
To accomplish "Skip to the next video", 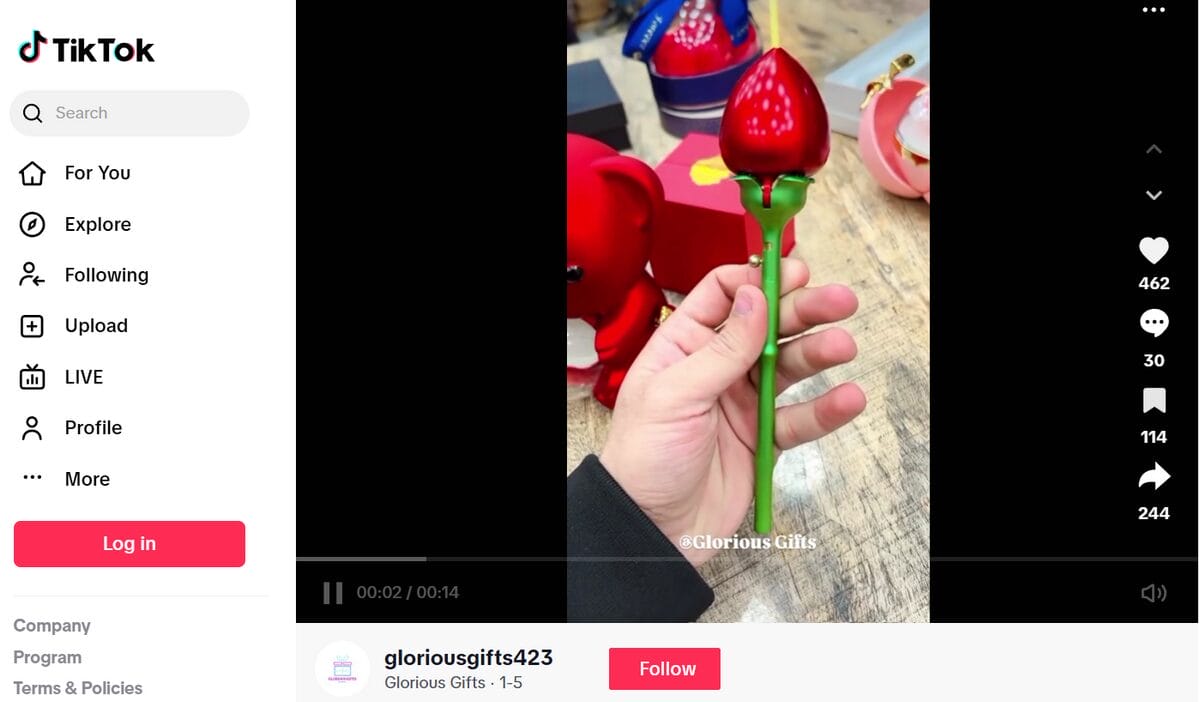I will (x=1153, y=195).
